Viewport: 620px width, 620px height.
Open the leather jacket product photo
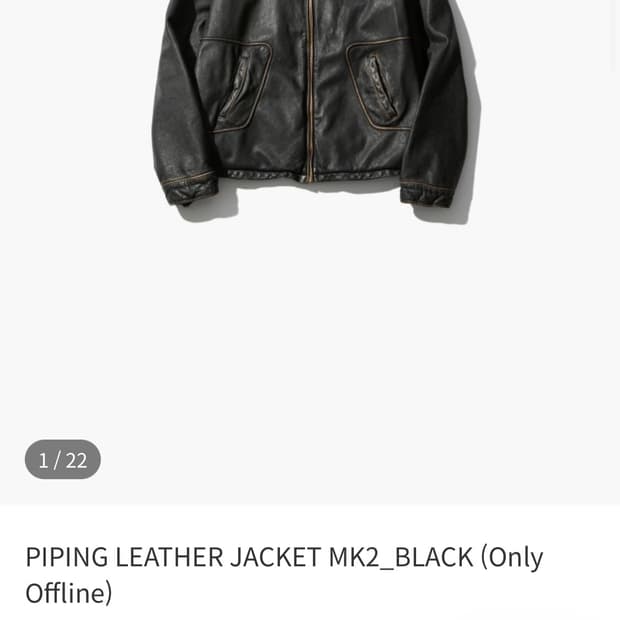click(310, 105)
